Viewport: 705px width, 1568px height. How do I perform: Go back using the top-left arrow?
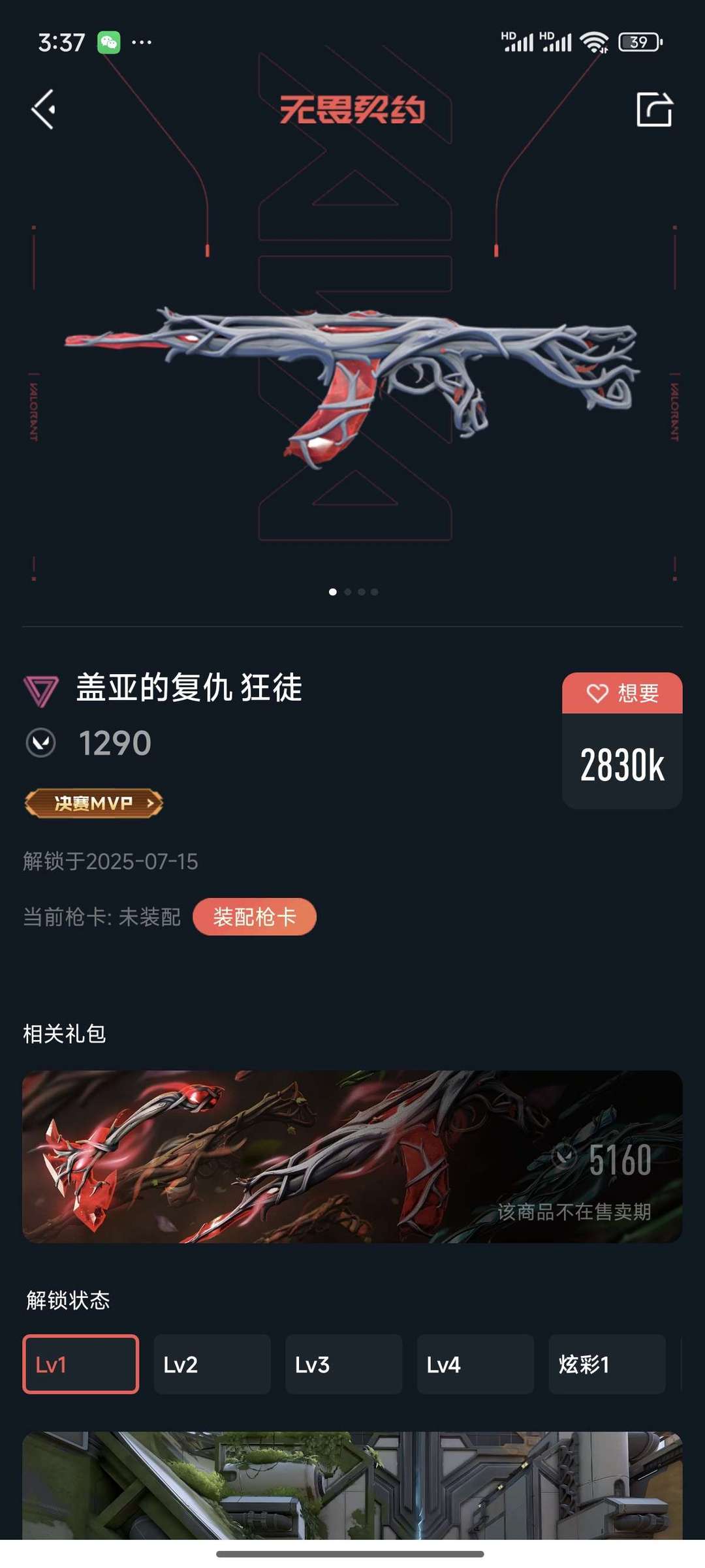coord(43,109)
